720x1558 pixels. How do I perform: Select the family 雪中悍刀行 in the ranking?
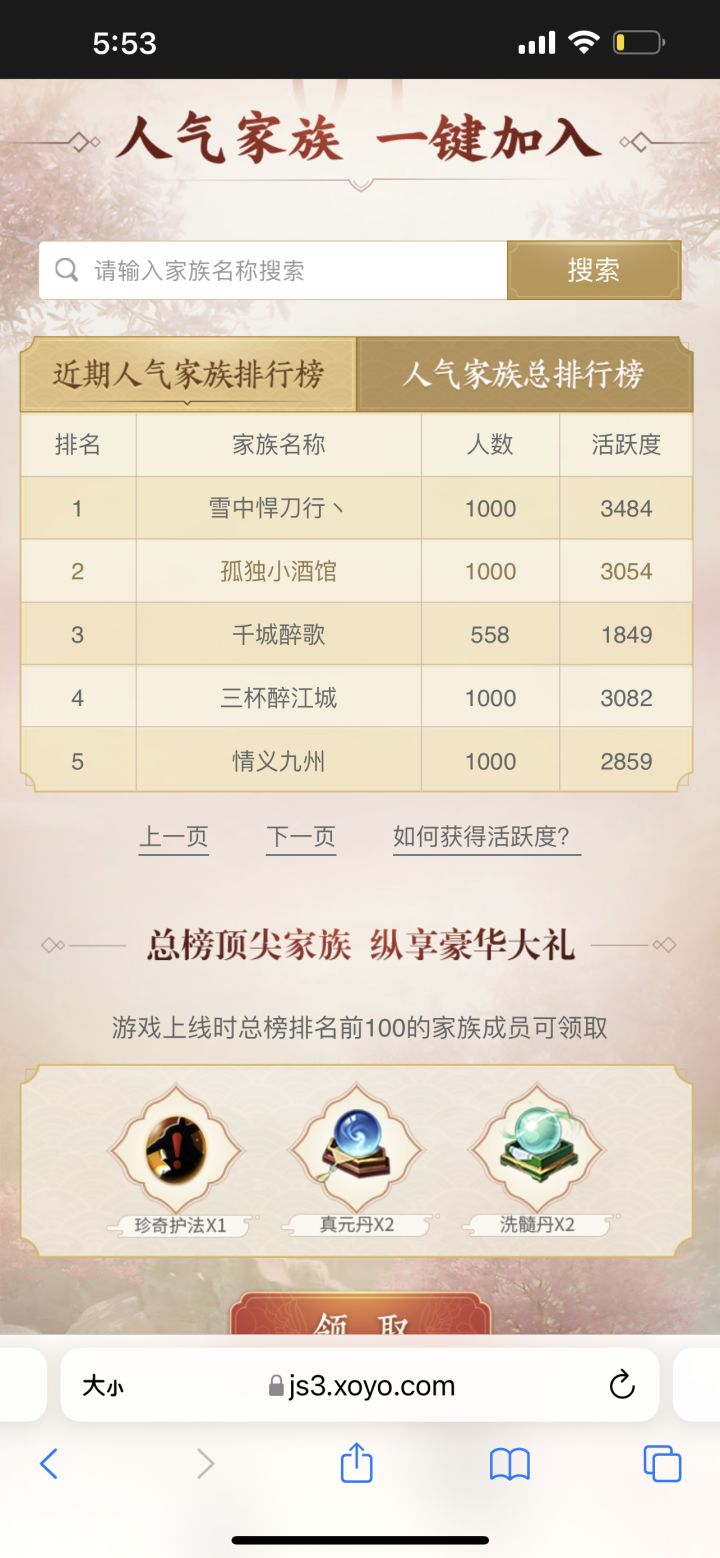coord(277,508)
